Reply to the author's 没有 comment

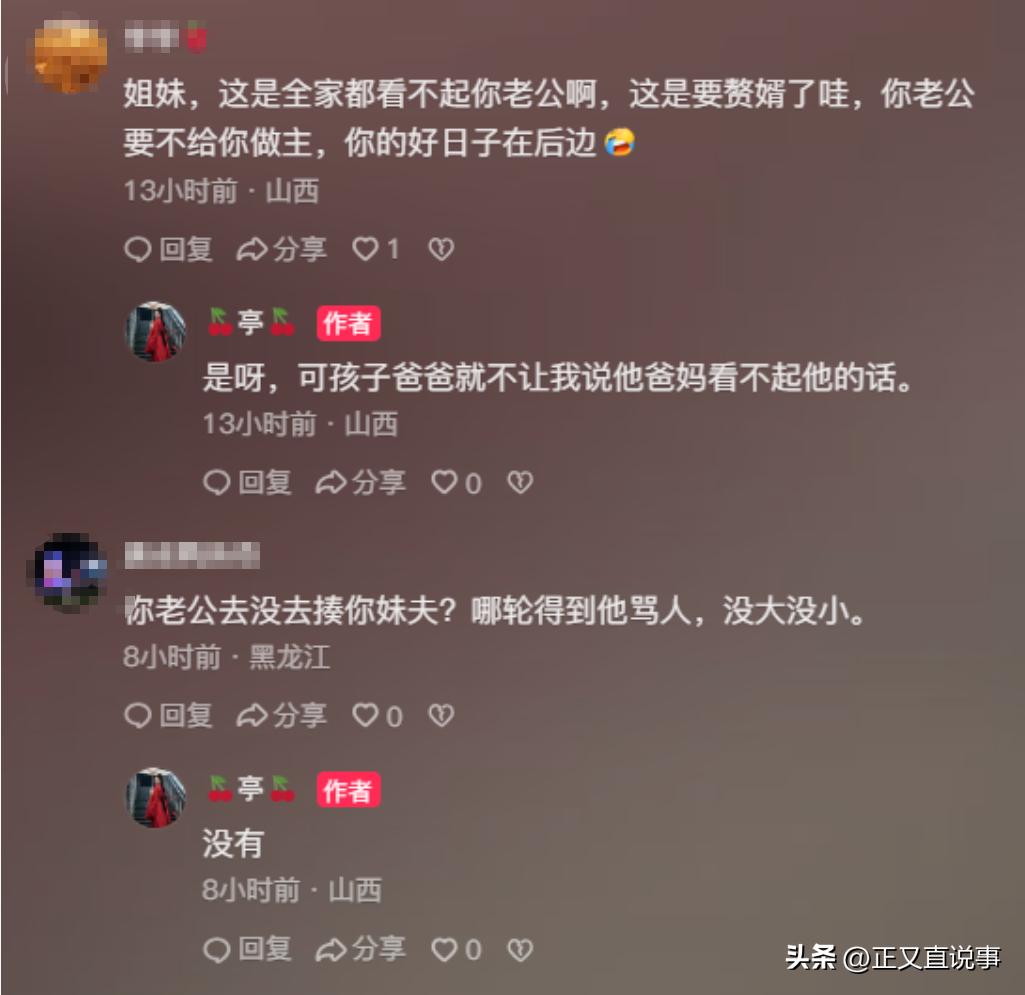(247, 949)
